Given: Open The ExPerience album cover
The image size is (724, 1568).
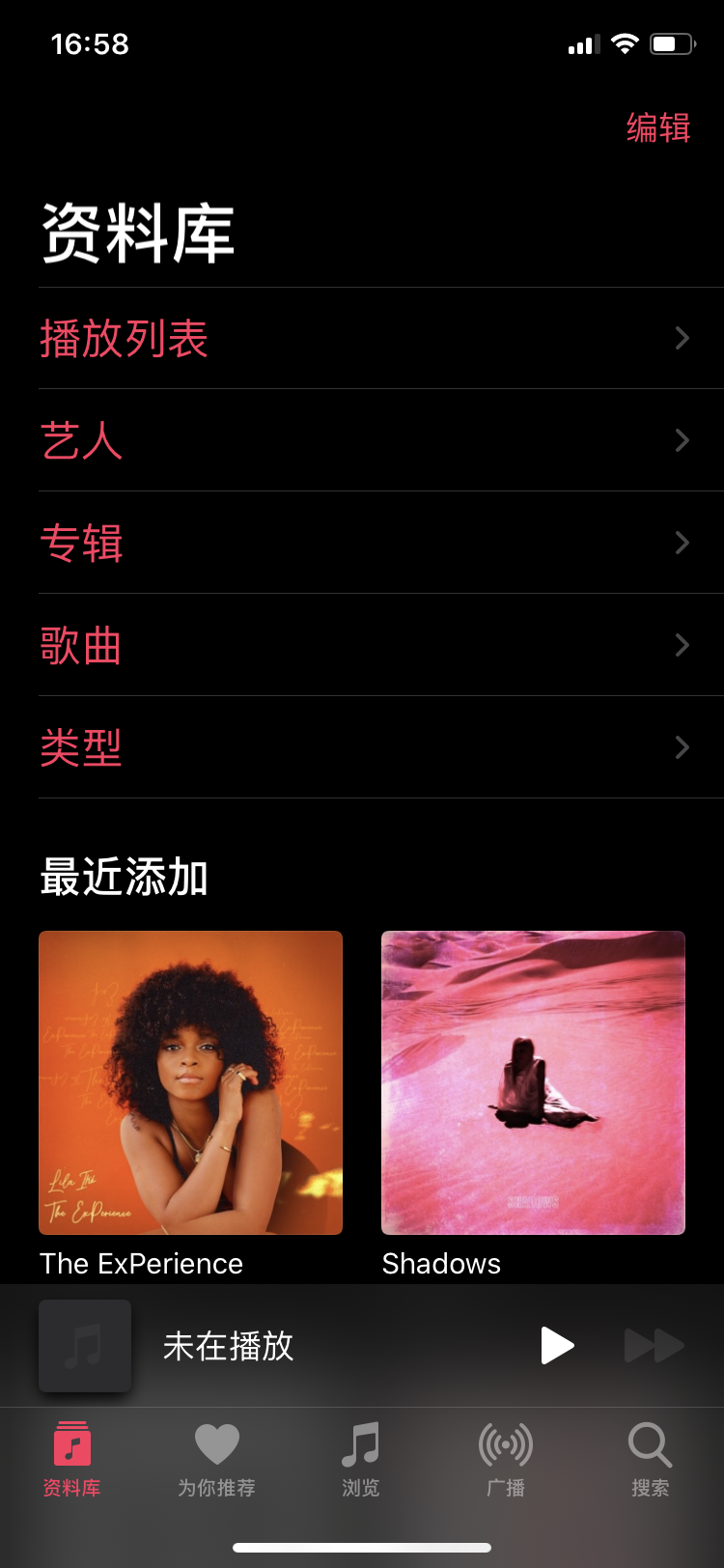Looking at the screenshot, I should tap(191, 1082).
